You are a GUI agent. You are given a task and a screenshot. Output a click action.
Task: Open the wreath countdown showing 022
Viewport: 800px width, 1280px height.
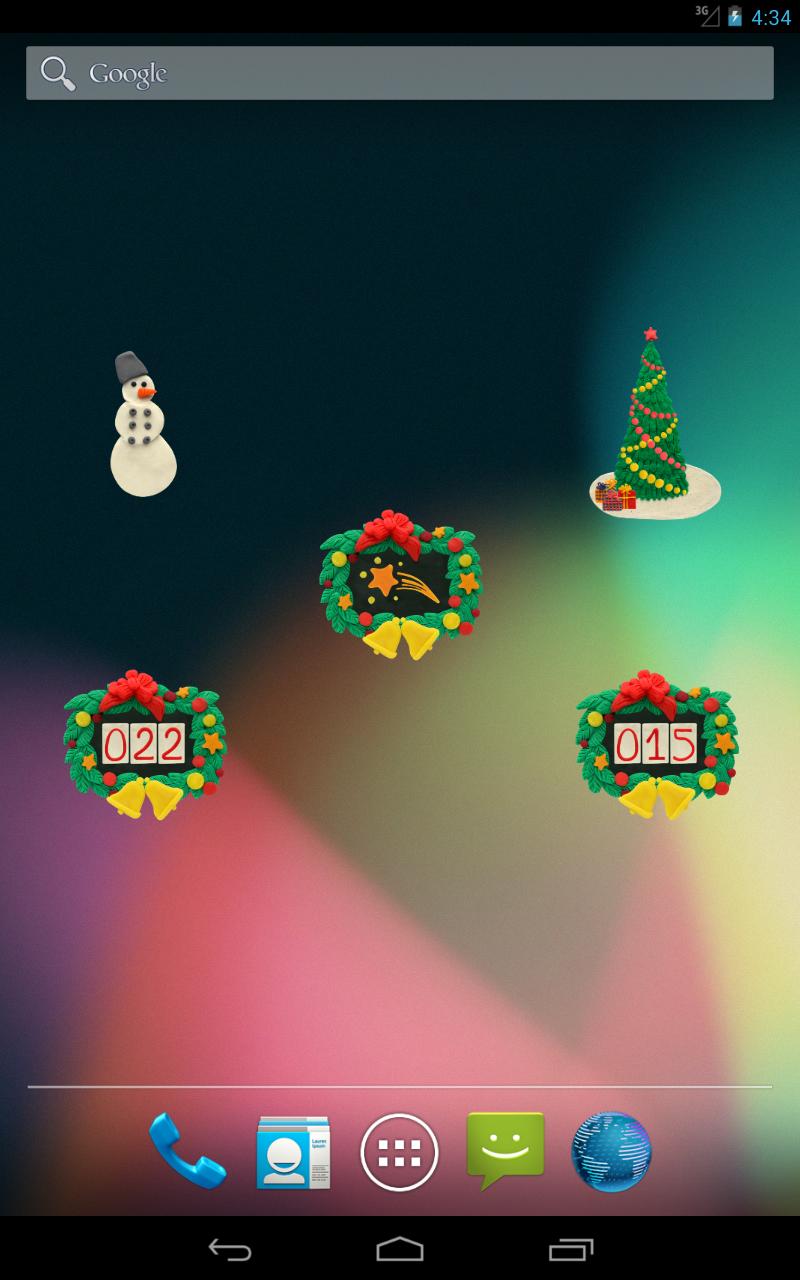[145, 745]
